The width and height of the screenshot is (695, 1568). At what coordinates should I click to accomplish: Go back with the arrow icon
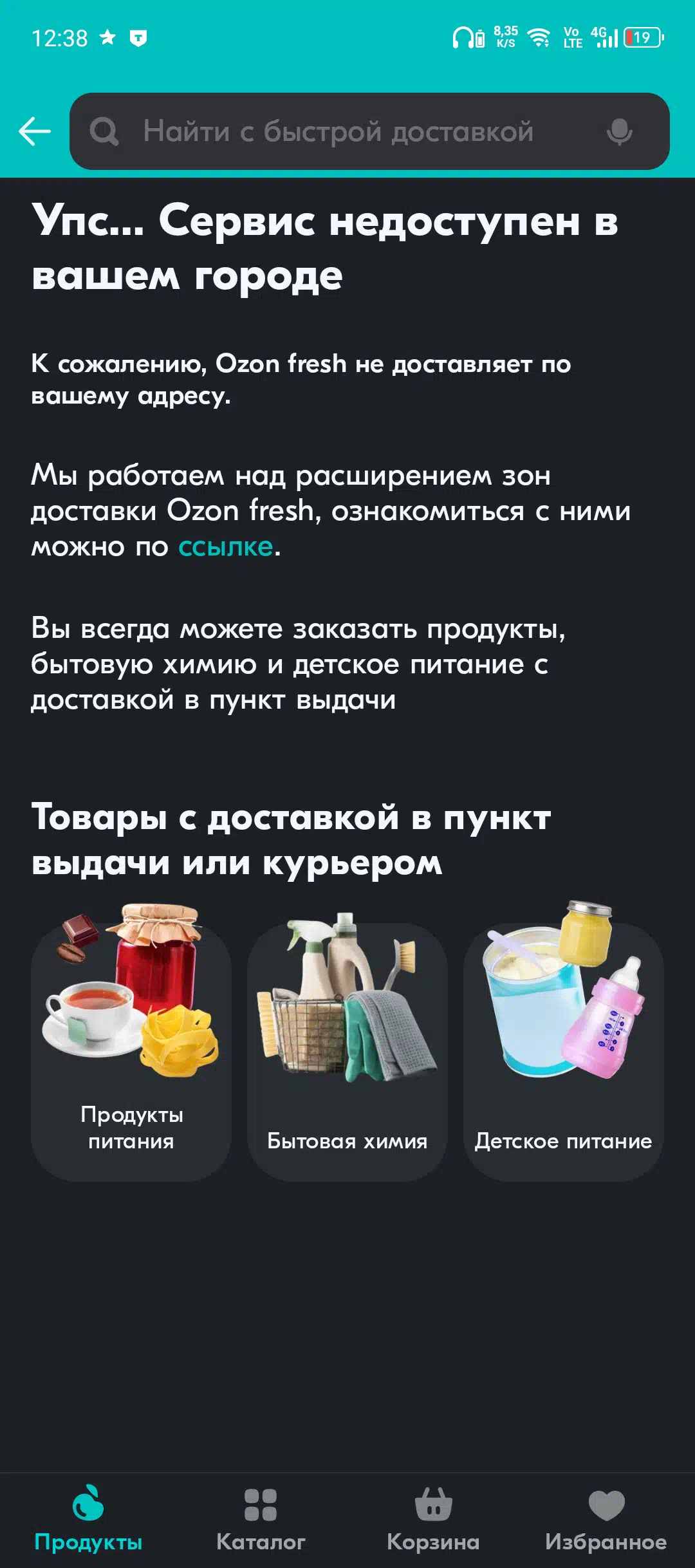tap(35, 131)
